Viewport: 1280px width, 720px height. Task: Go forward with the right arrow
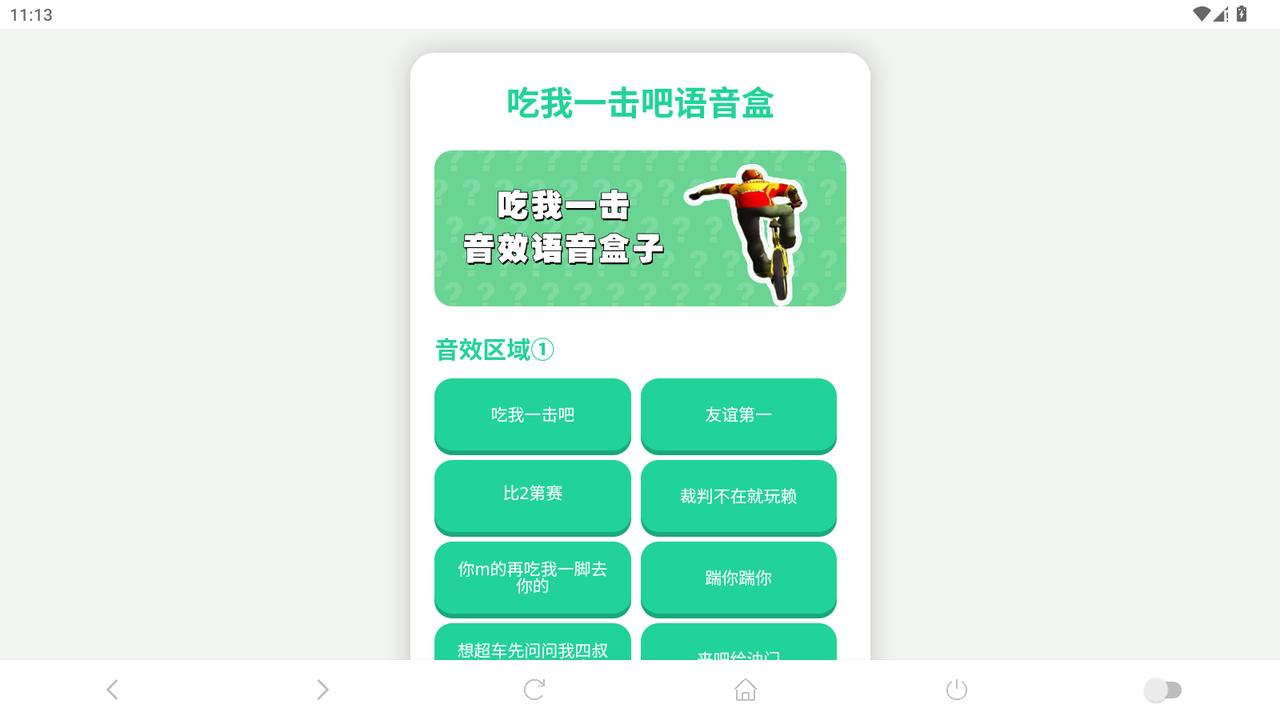322,689
